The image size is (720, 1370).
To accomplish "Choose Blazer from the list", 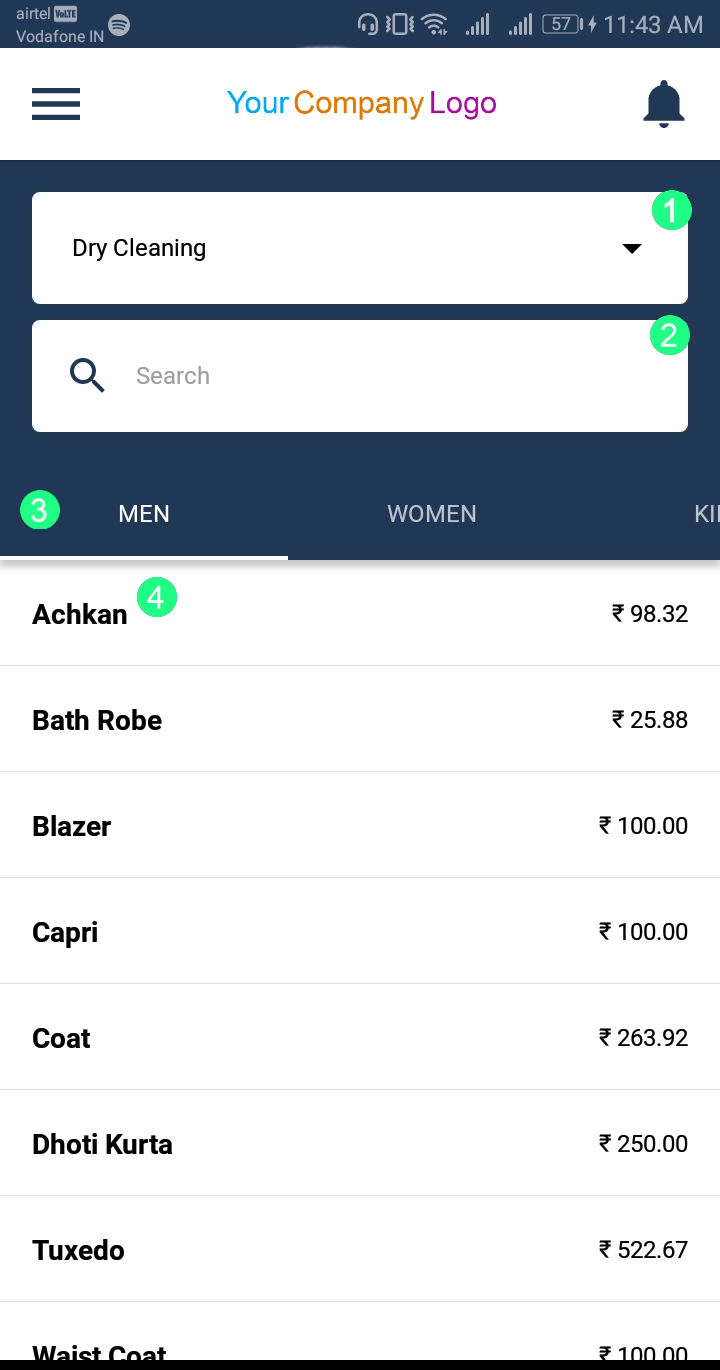I will [360, 826].
